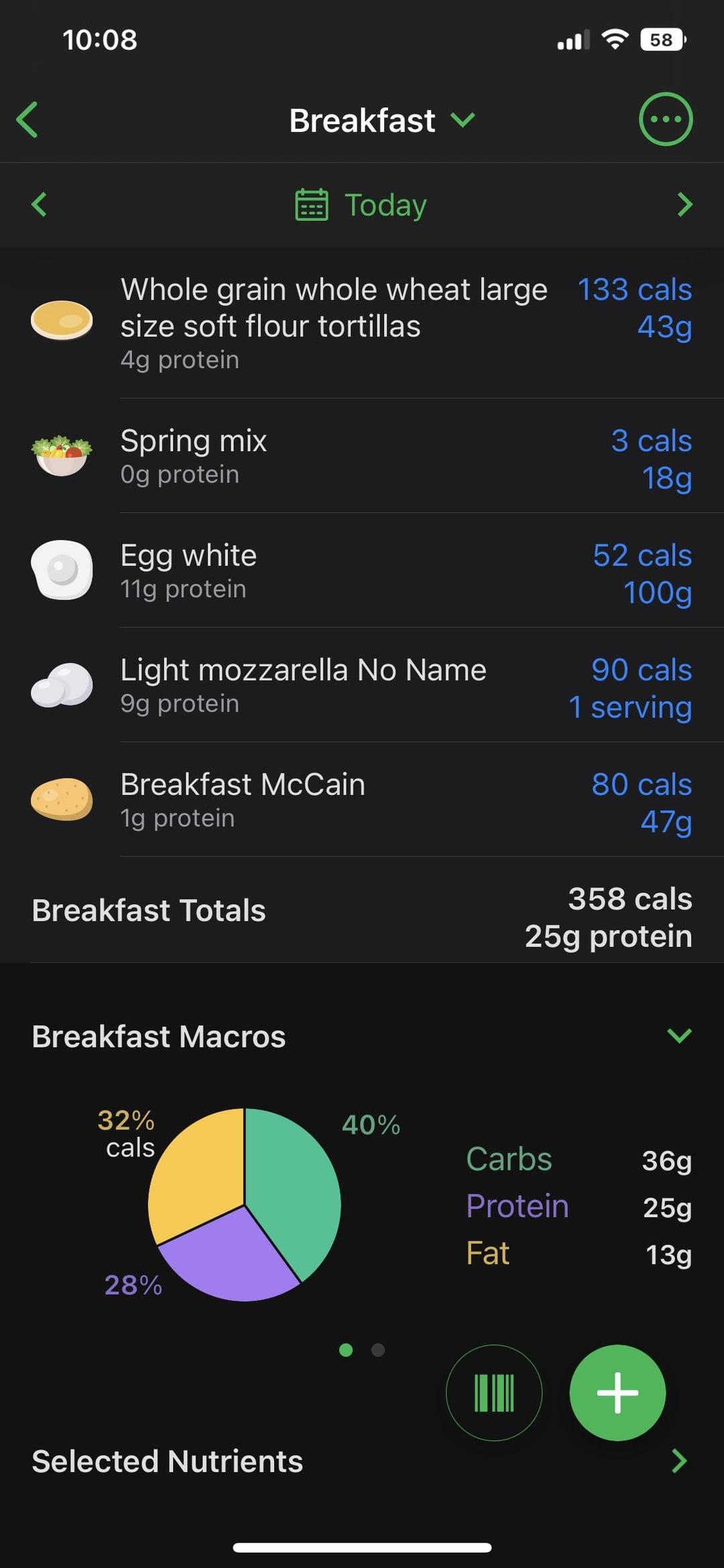Screen dimensions: 724x1568
Task: Open the Spring mix entry
Action: point(362,456)
